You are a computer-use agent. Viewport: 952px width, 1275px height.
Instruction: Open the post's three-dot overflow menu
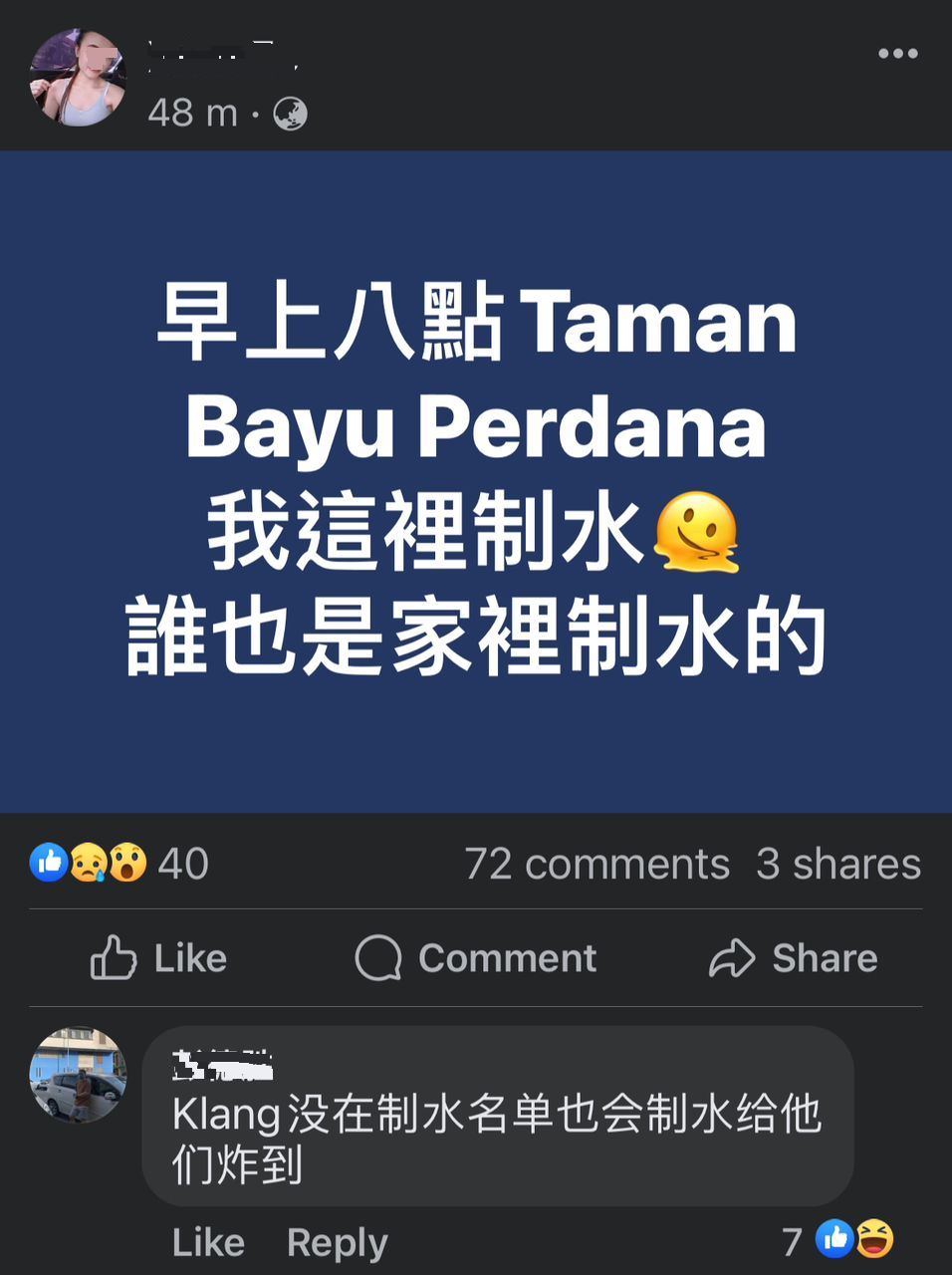897,54
